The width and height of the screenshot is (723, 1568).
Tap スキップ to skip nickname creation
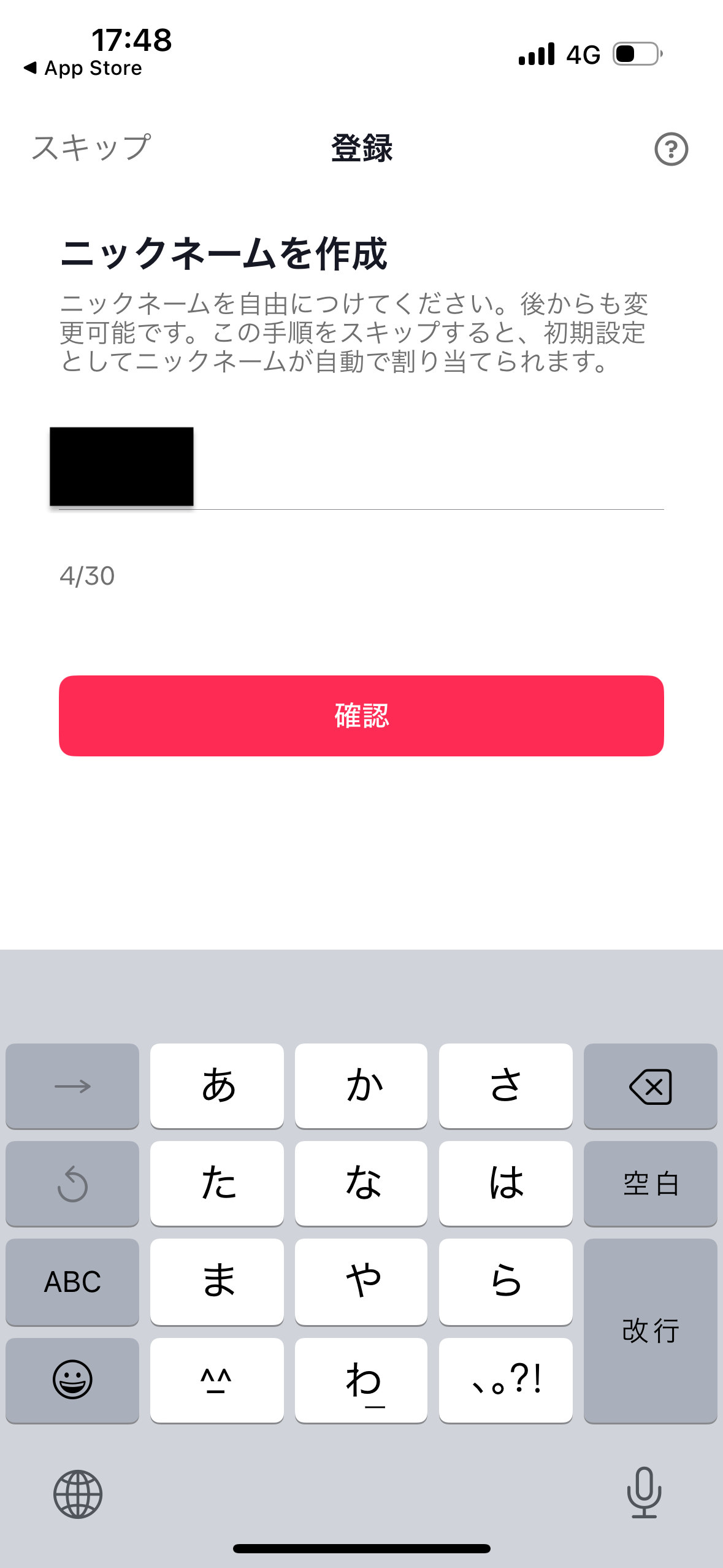click(91, 148)
